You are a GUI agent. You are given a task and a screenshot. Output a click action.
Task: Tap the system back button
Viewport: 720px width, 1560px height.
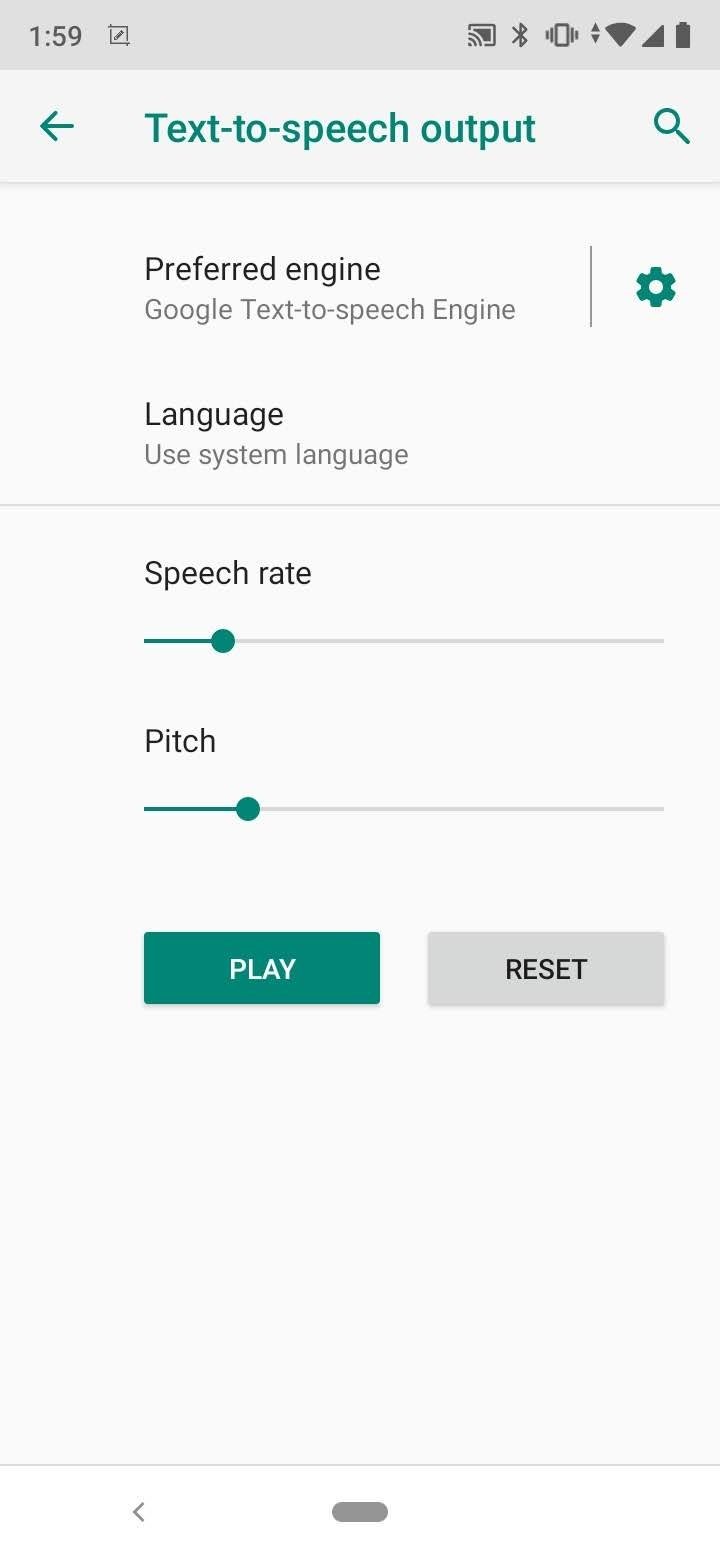coord(139,1512)
